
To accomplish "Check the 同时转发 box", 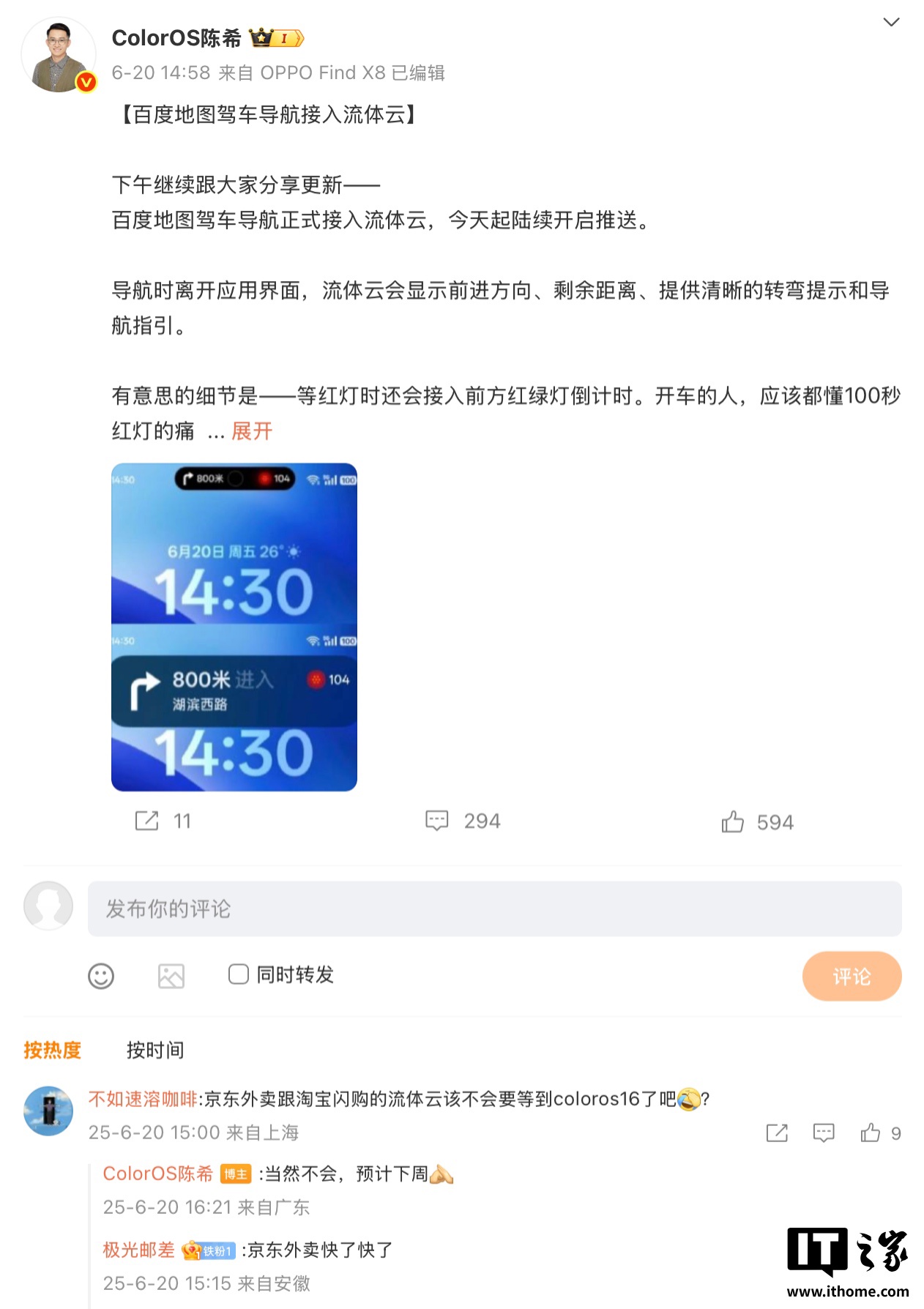I will [239, 974].
